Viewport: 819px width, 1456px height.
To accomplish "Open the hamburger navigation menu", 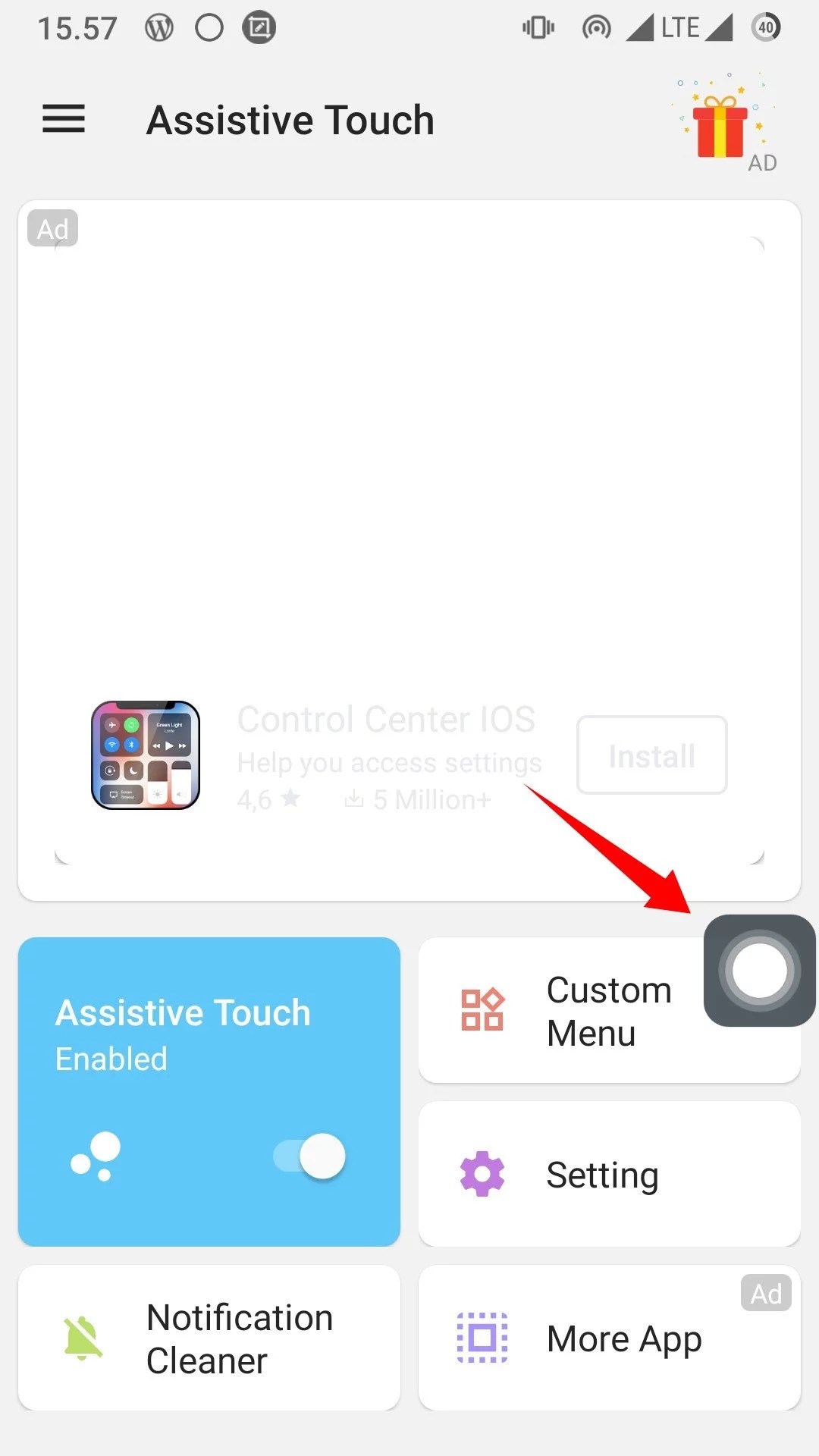I will point(63,120).
